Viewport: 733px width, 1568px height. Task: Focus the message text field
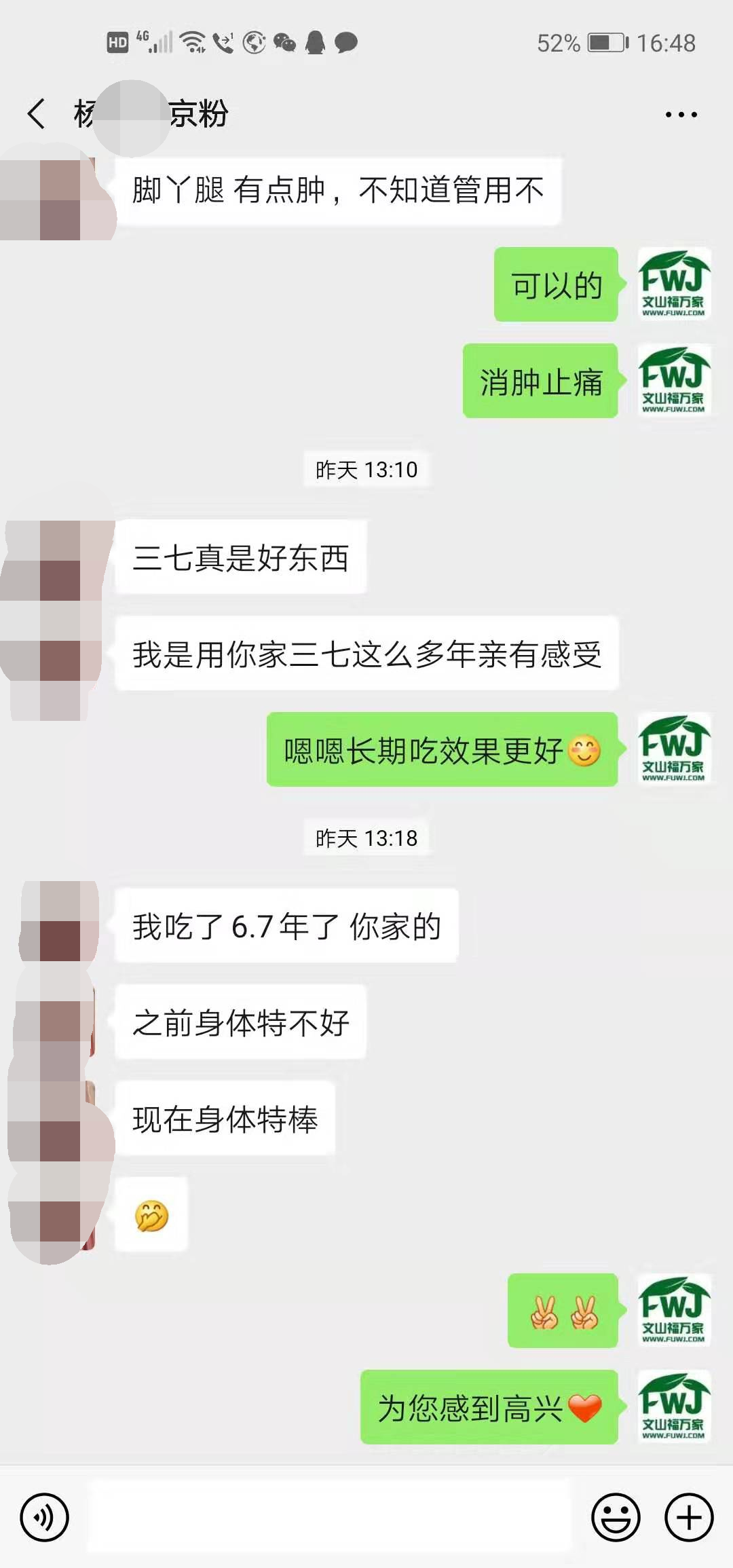(x=330, y=1516)
